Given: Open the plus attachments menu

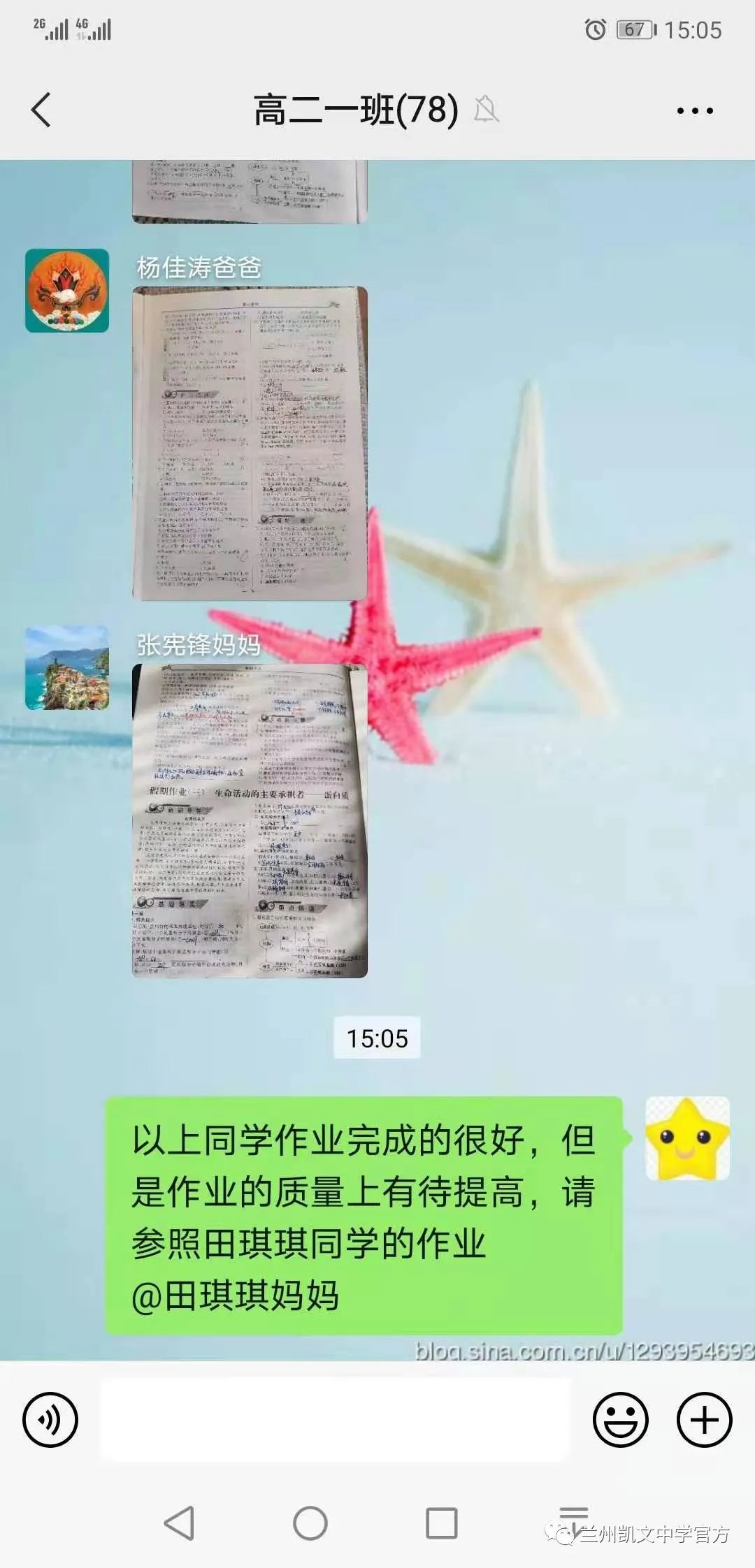Looking at the screenshot, I should point(704,1420).
